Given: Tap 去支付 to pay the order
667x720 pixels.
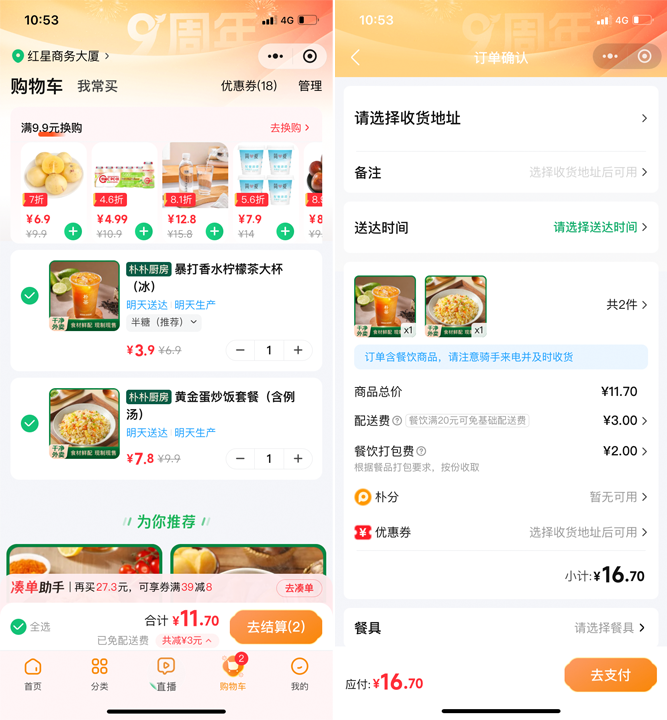Looking at the screenshot, I should click(x=610, y=675).
